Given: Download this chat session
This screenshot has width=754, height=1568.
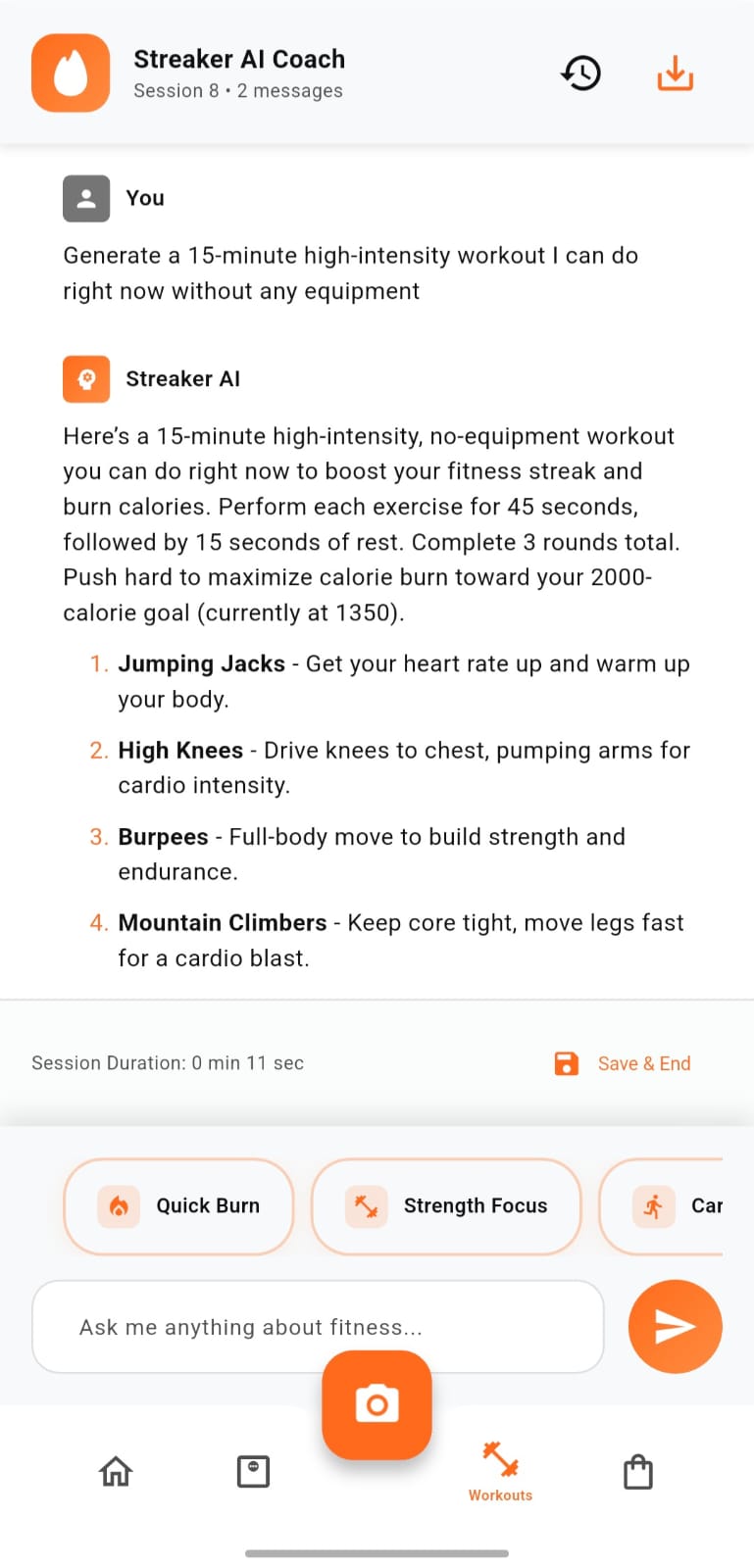Looking at the screenshot, I should 675,73.
